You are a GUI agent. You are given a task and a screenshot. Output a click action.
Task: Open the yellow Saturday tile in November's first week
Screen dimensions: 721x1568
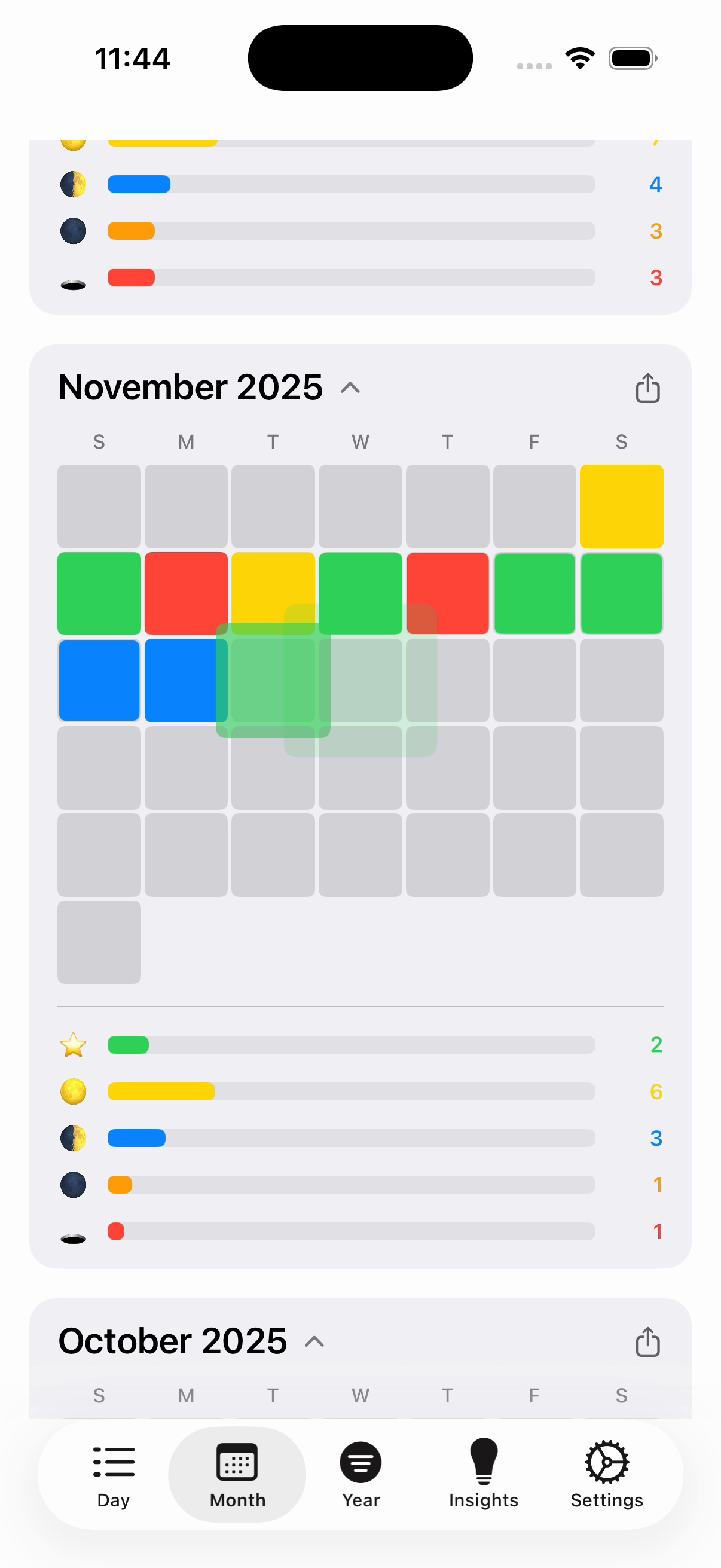621,507
